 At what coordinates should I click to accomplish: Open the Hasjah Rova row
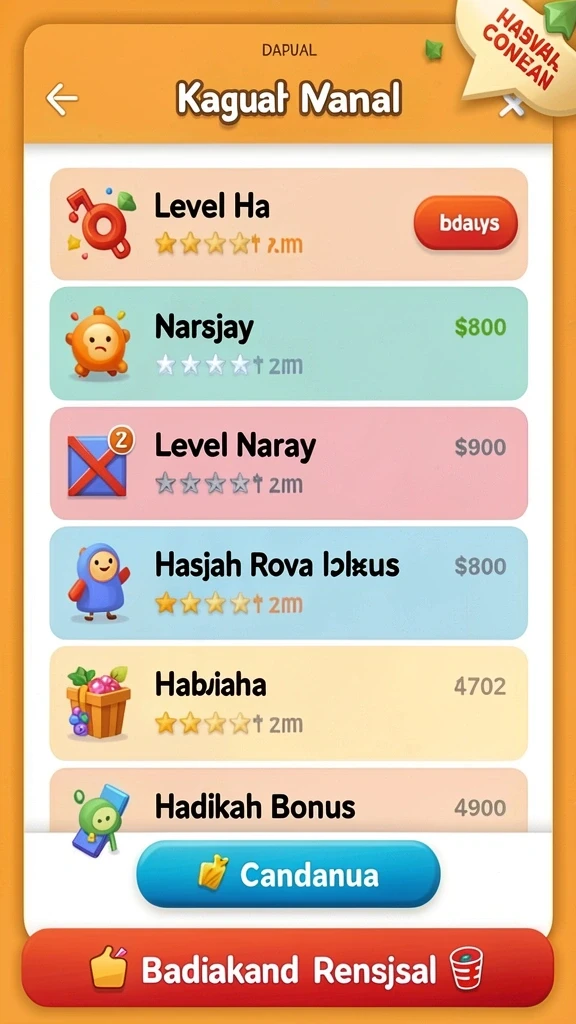coord(289,583)
